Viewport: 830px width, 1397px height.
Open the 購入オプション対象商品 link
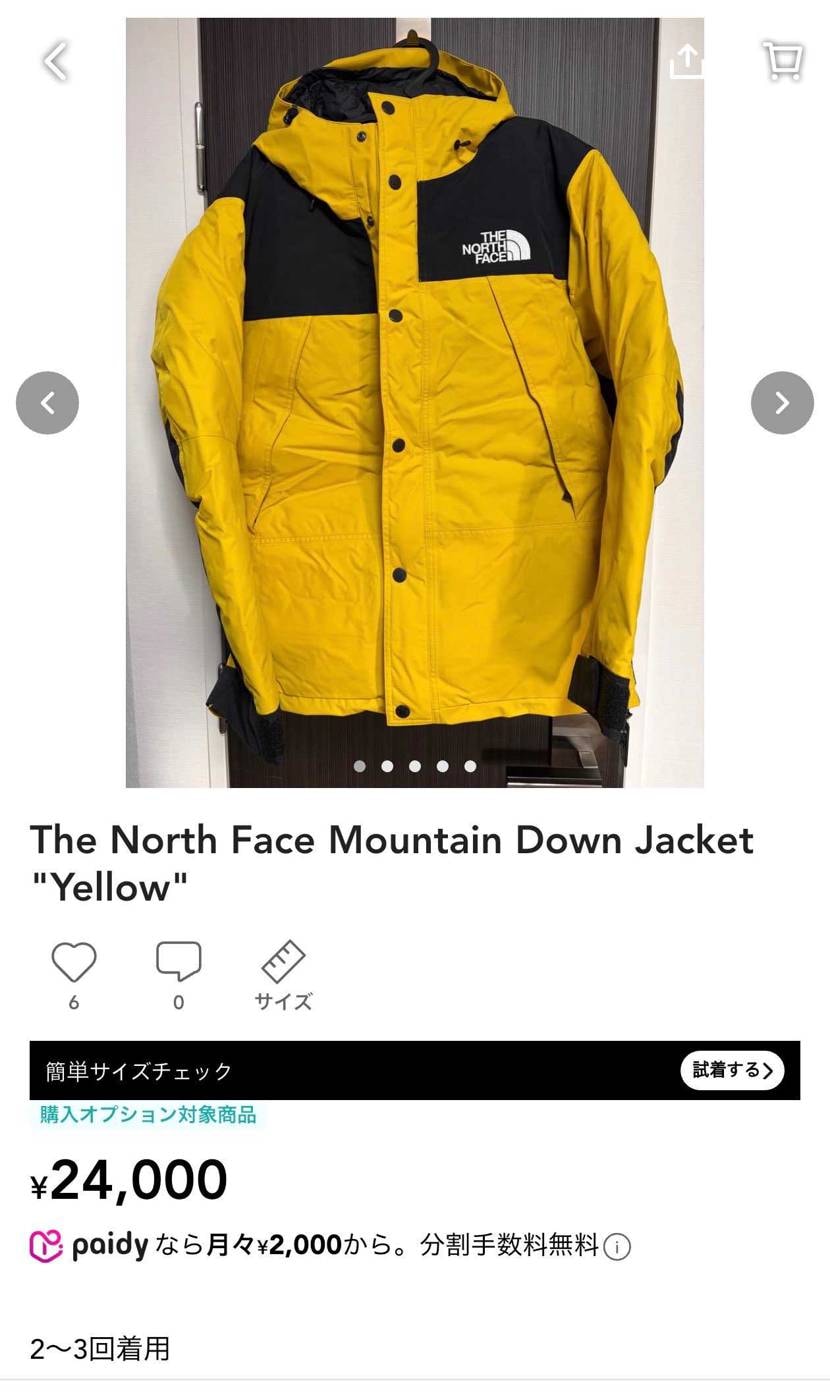tap(146, 1115)
